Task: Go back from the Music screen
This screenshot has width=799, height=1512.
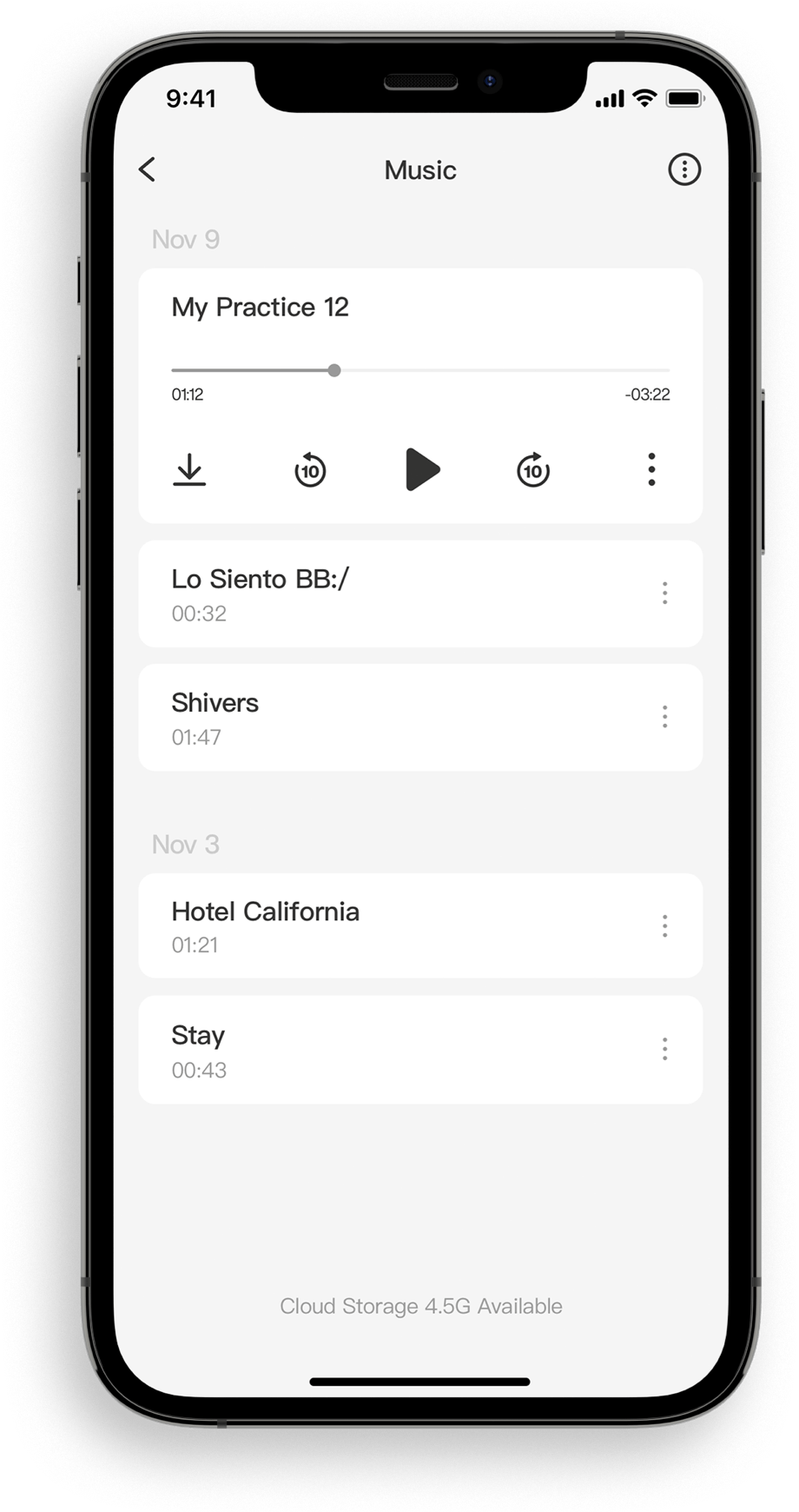Action: click(x=148, y=169)
